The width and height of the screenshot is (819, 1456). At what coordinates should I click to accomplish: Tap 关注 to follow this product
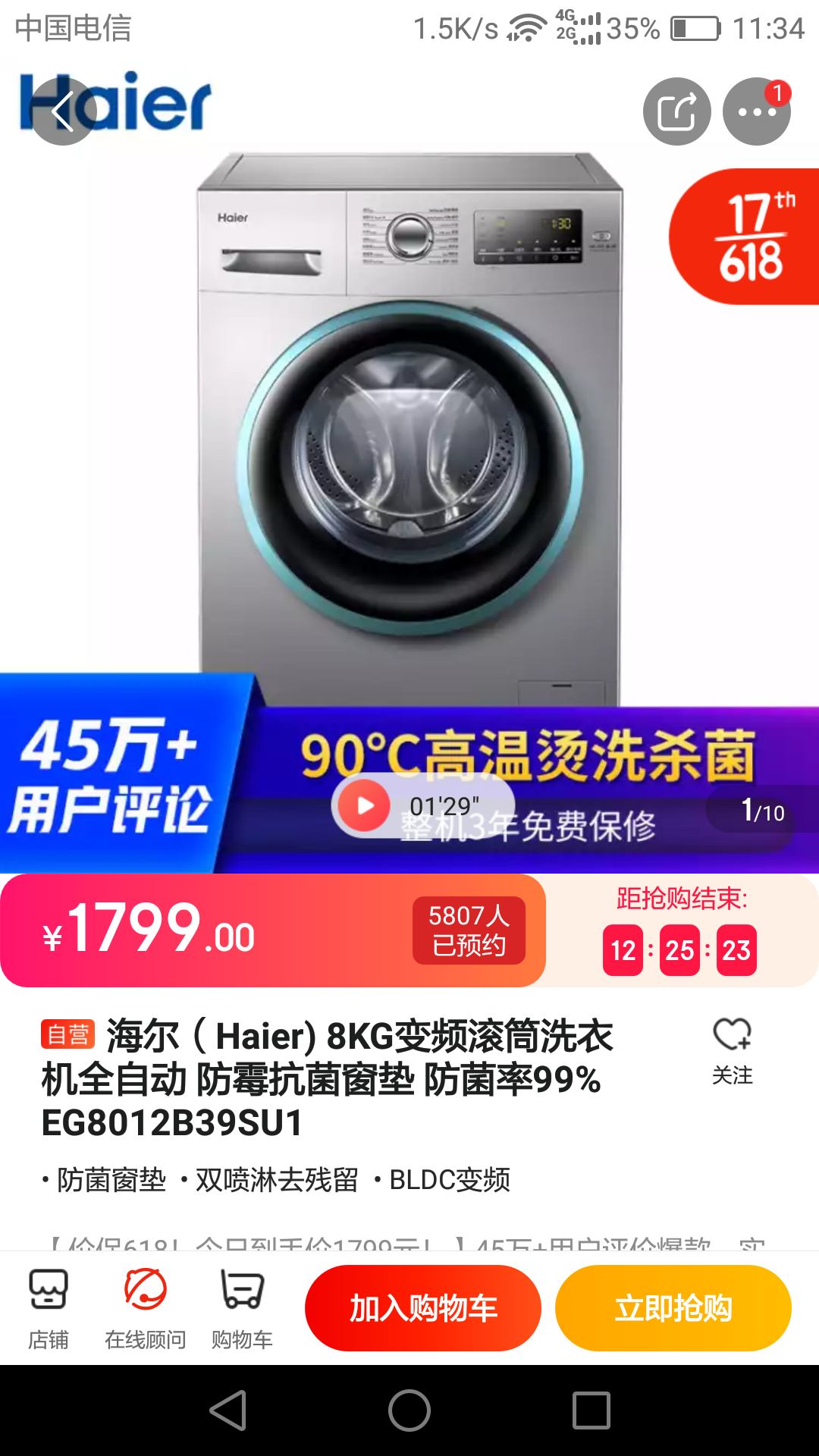732,1050
